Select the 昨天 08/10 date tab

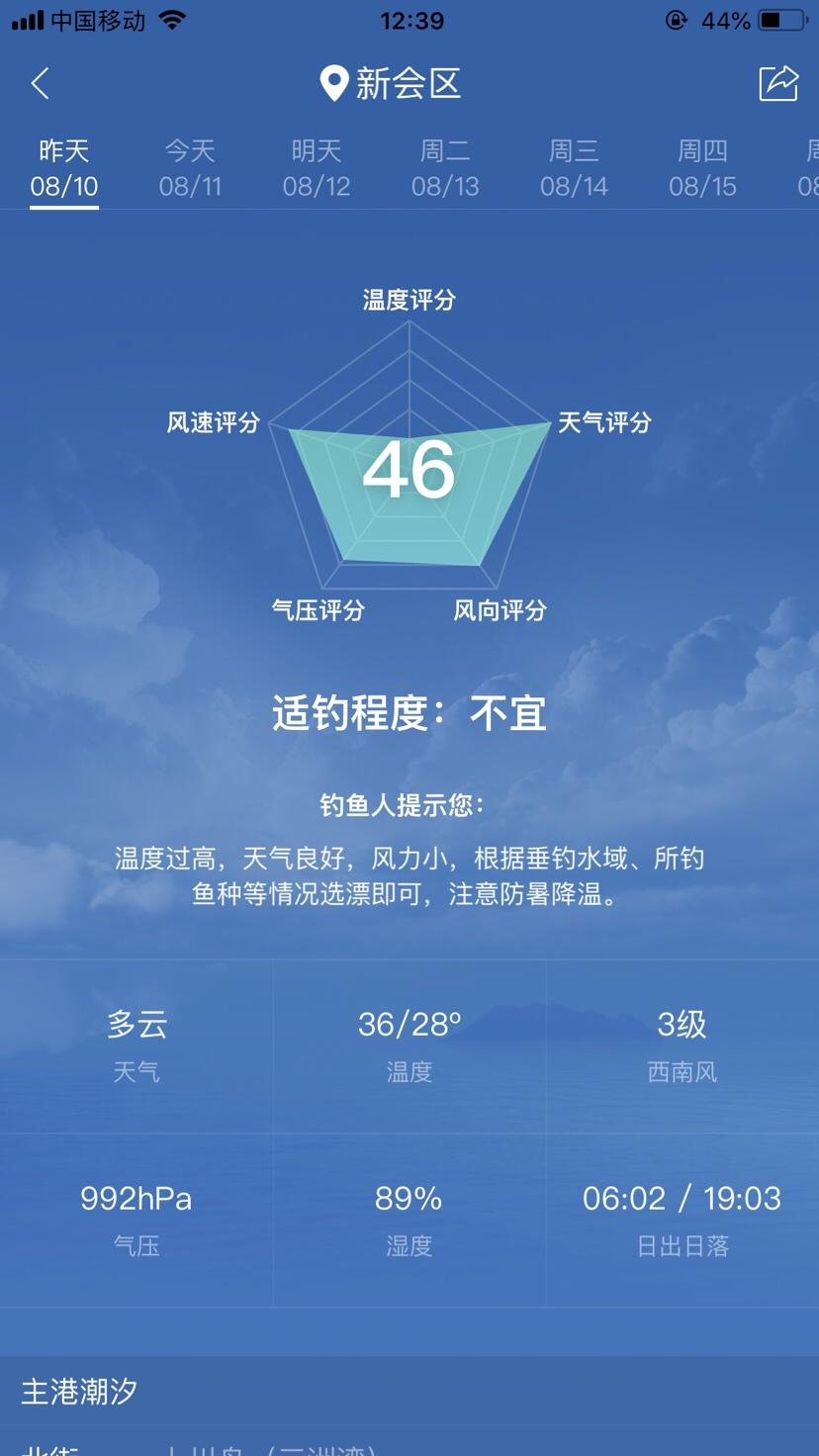(x=64, y=168)
